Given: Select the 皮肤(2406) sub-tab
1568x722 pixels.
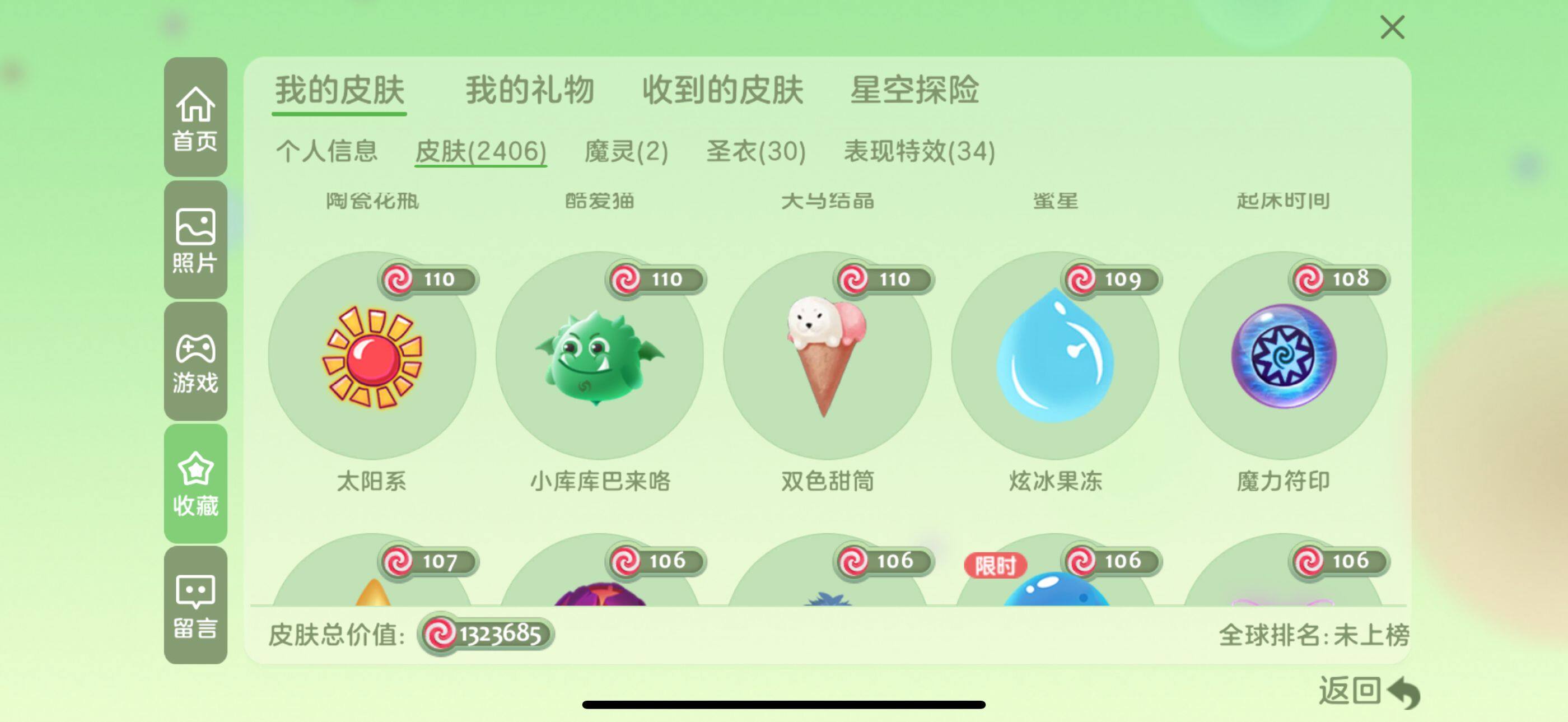Looking at the screenshot, I should [480, 151].
